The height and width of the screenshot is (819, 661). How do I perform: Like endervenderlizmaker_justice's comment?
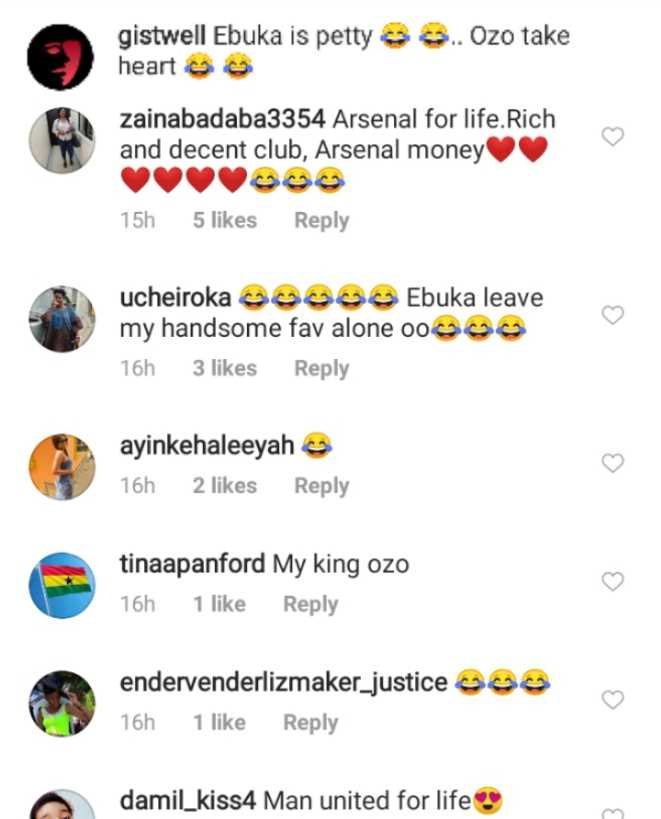pos(613,699)
